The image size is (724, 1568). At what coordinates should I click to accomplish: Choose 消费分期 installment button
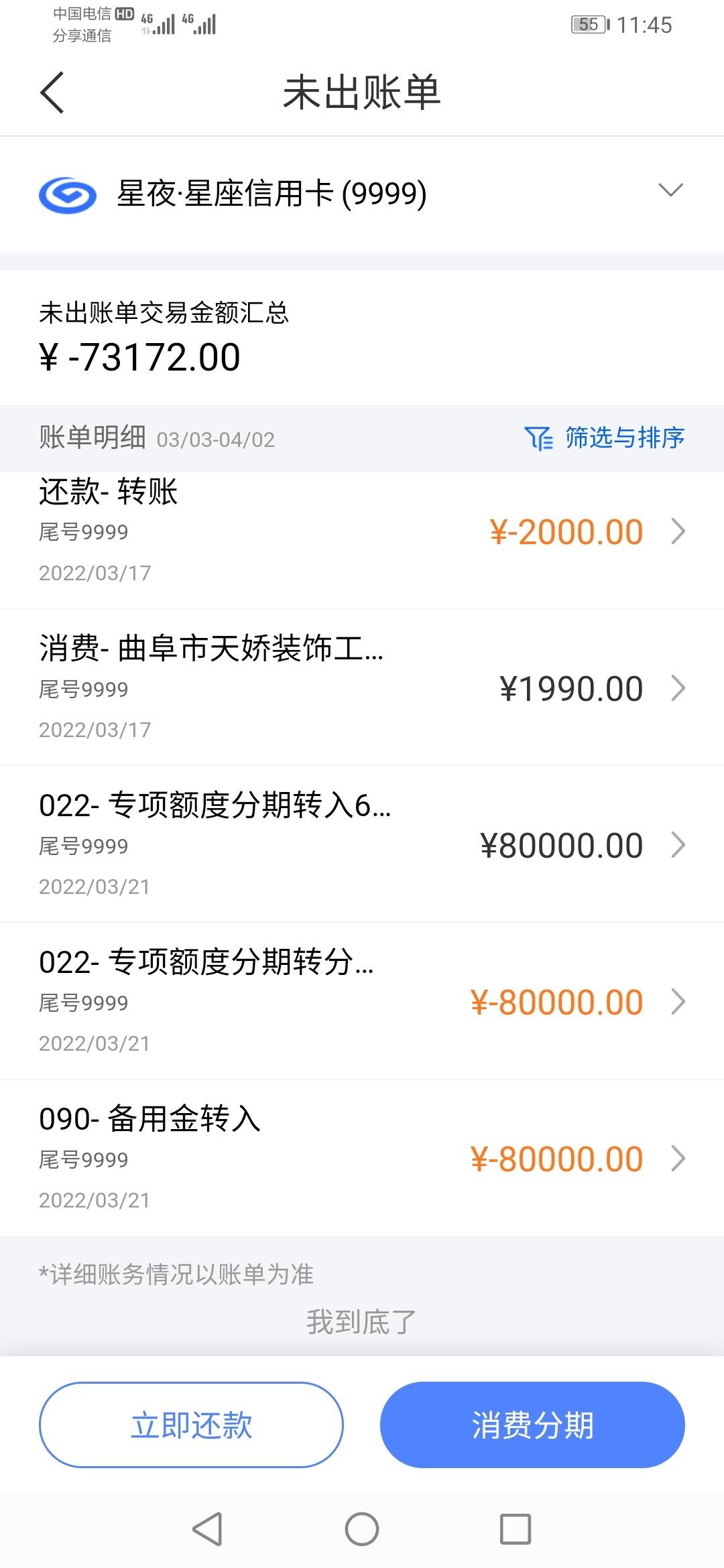click(532, 1425)
